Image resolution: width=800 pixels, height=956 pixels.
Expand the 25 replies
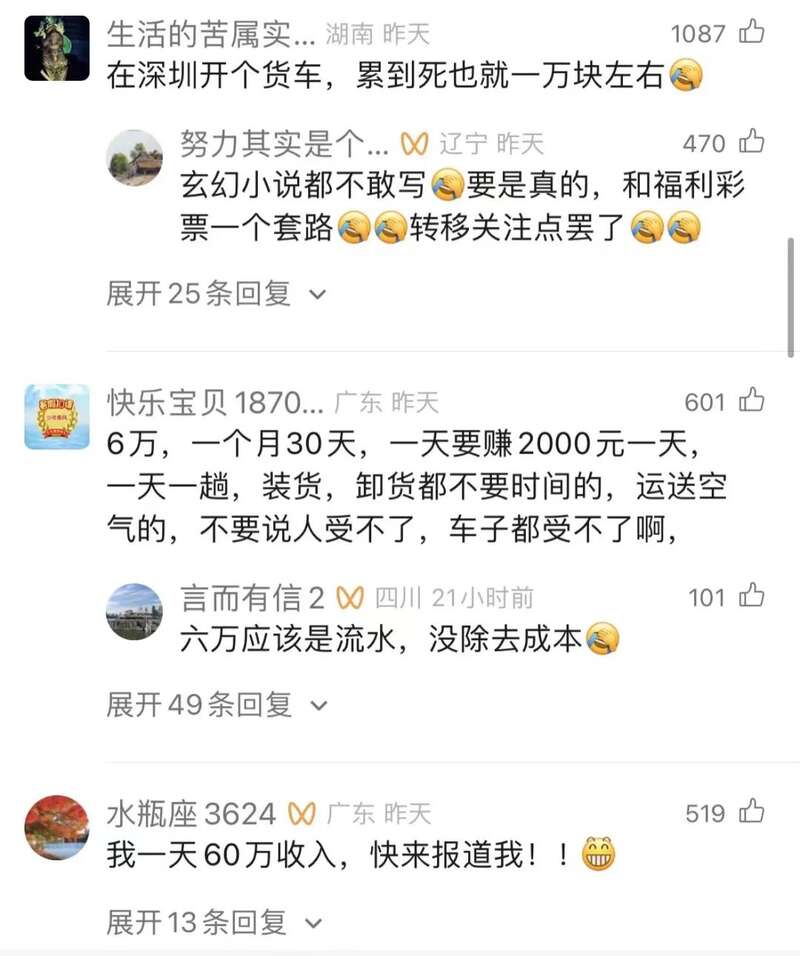click(x=216, y=294)
